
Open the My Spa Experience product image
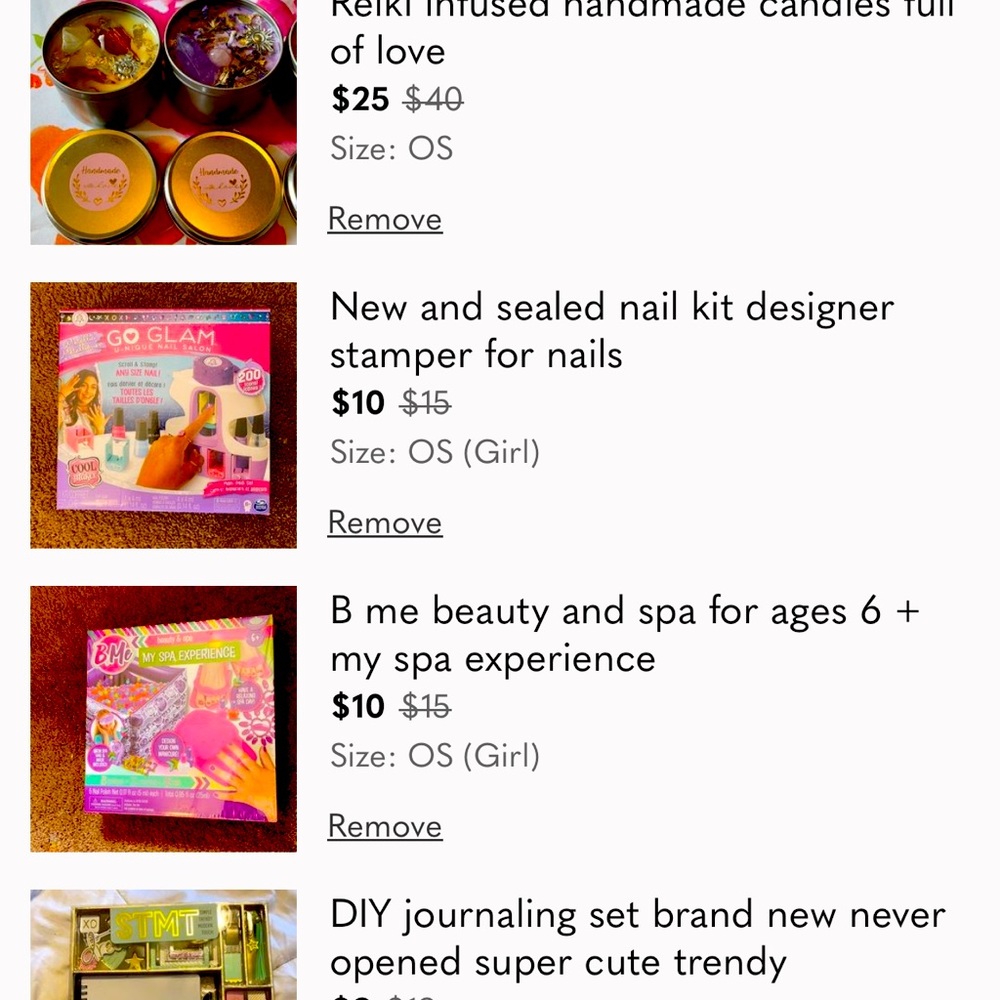click(x=163, y=719)
